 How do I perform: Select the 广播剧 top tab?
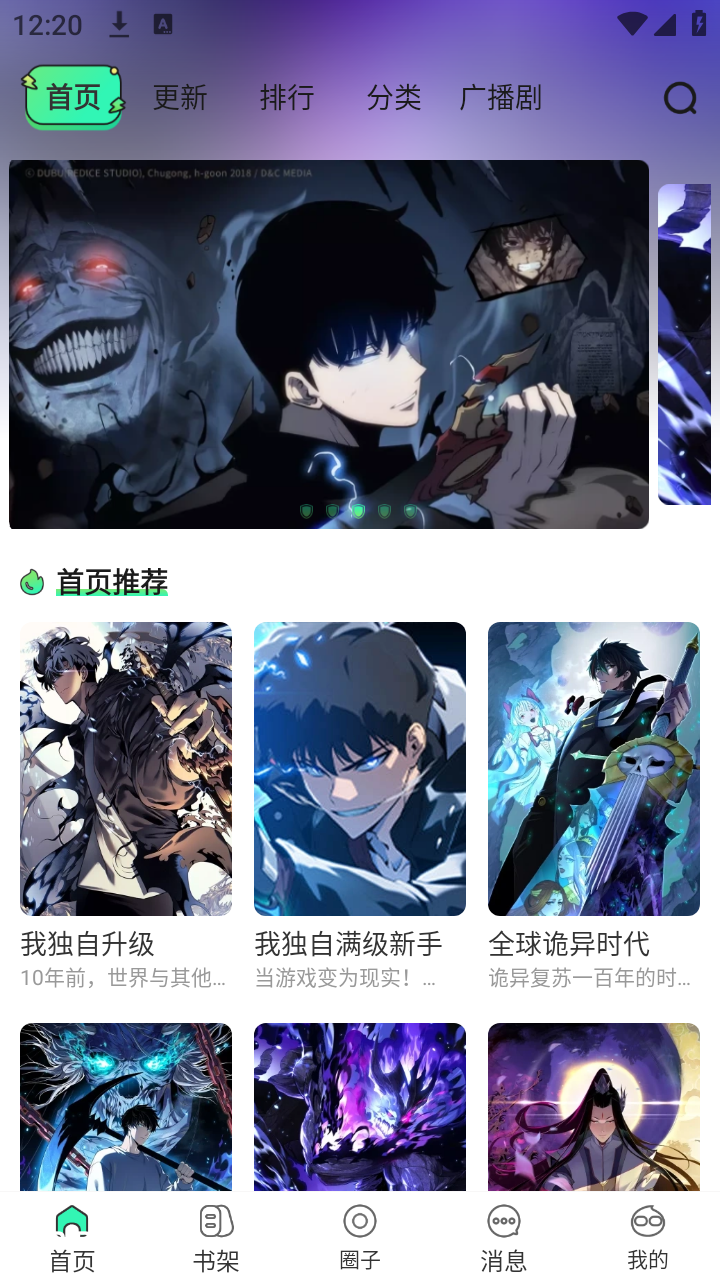pos(501,98)
